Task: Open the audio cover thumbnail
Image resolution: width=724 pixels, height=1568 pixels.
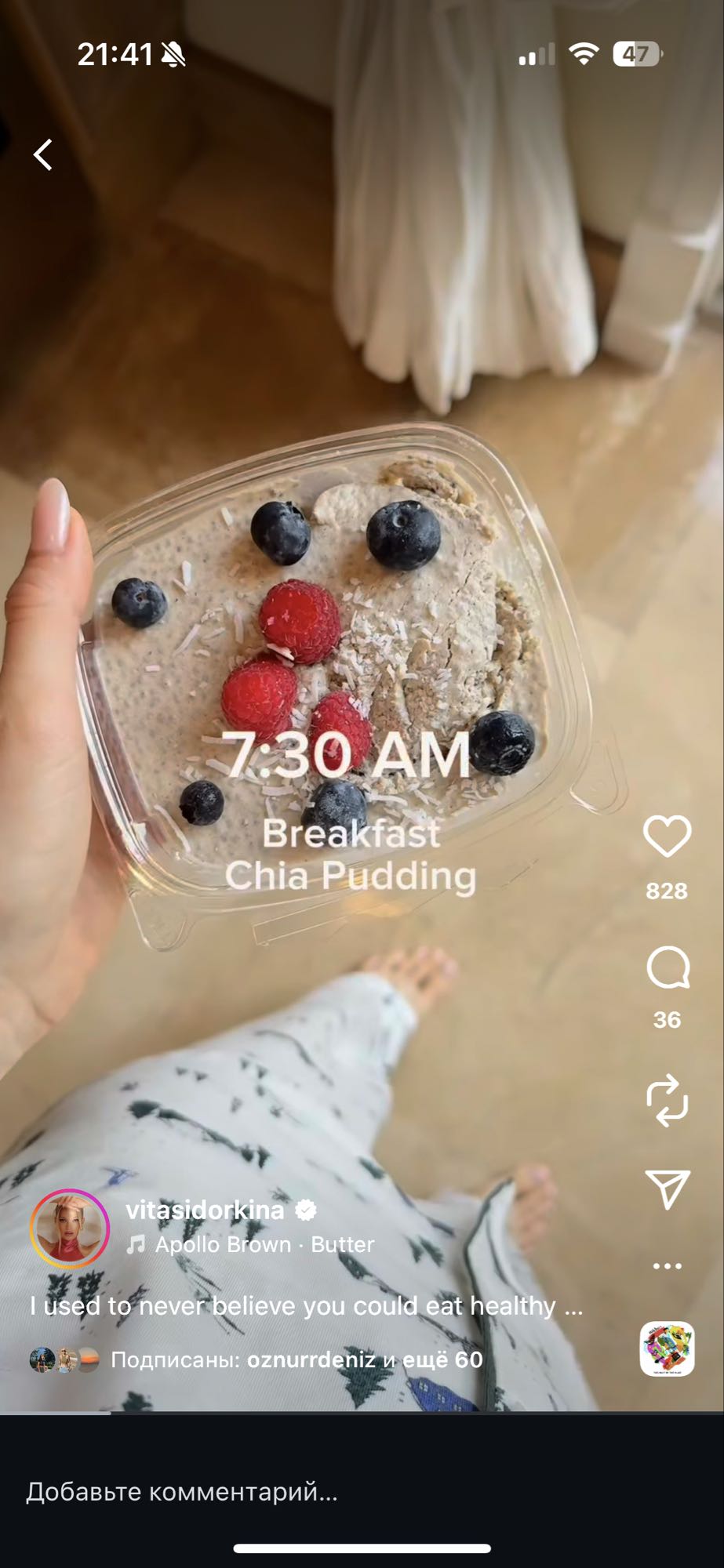Action: (x=667, y=1348)
